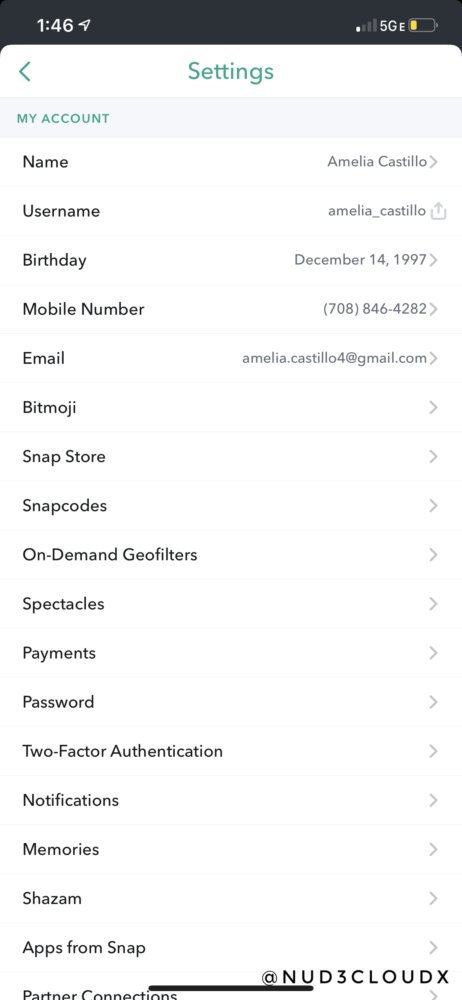Change the Password

pyautogui.click(x=231, y=702)
